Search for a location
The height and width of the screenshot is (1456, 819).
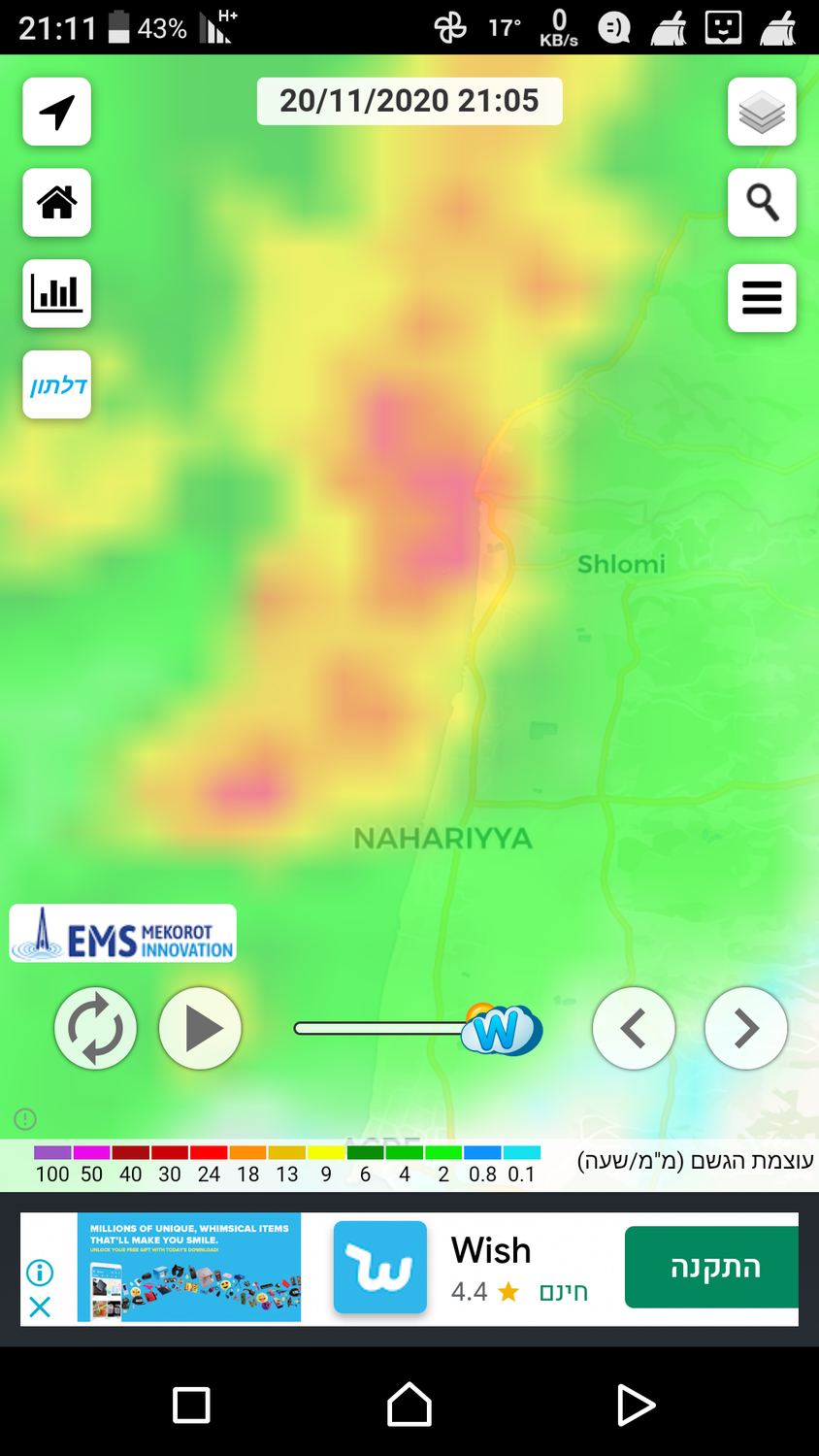(x=762, y=202)
